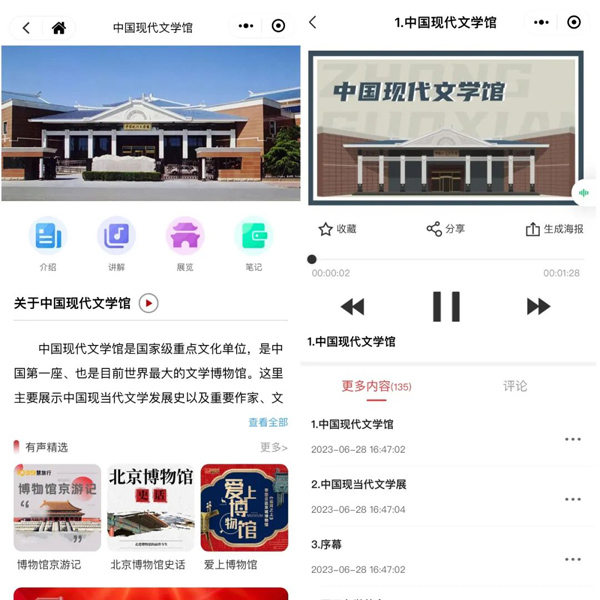
Task: Go to home via house icon
Action: [x=59, y=27]
